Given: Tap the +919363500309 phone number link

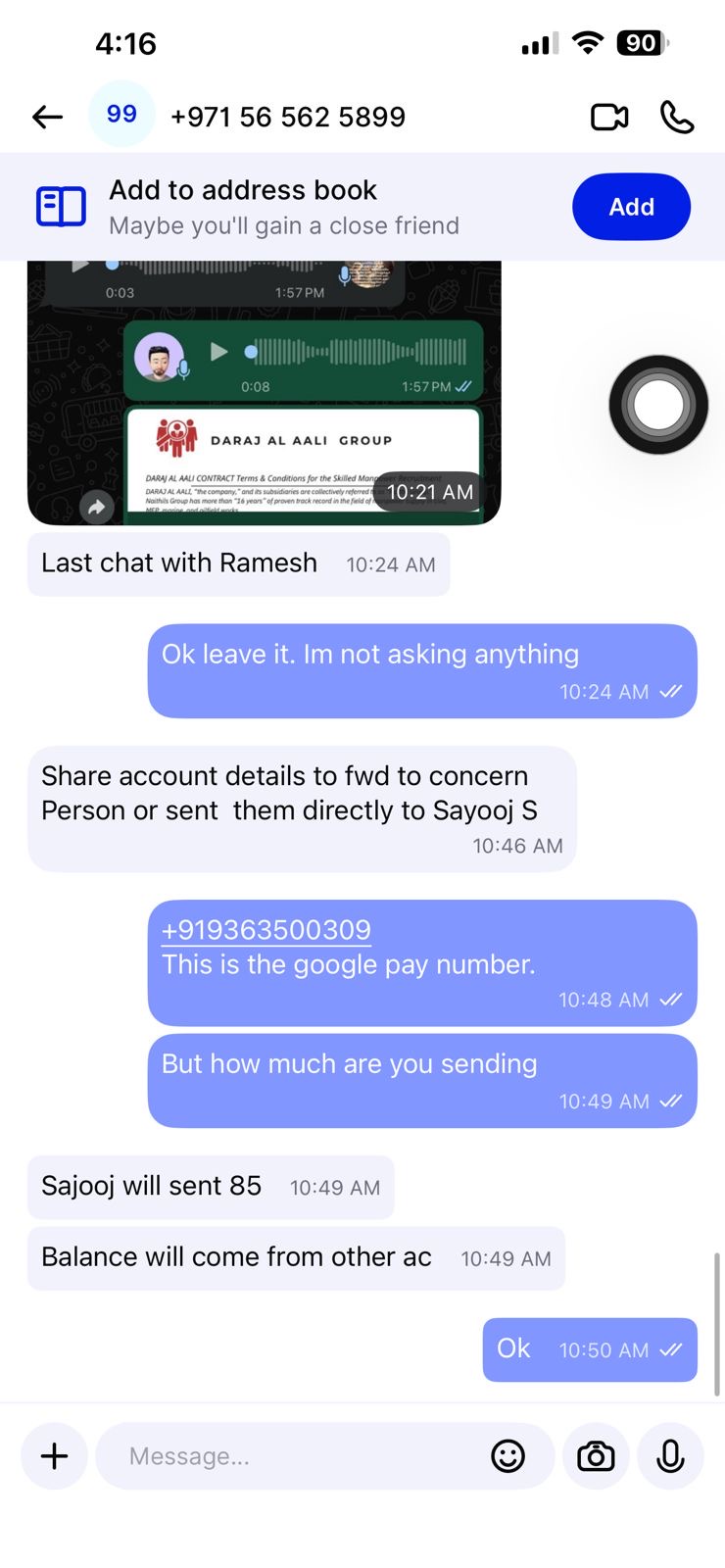Looking at the screenshot, I should coord(266,930).
